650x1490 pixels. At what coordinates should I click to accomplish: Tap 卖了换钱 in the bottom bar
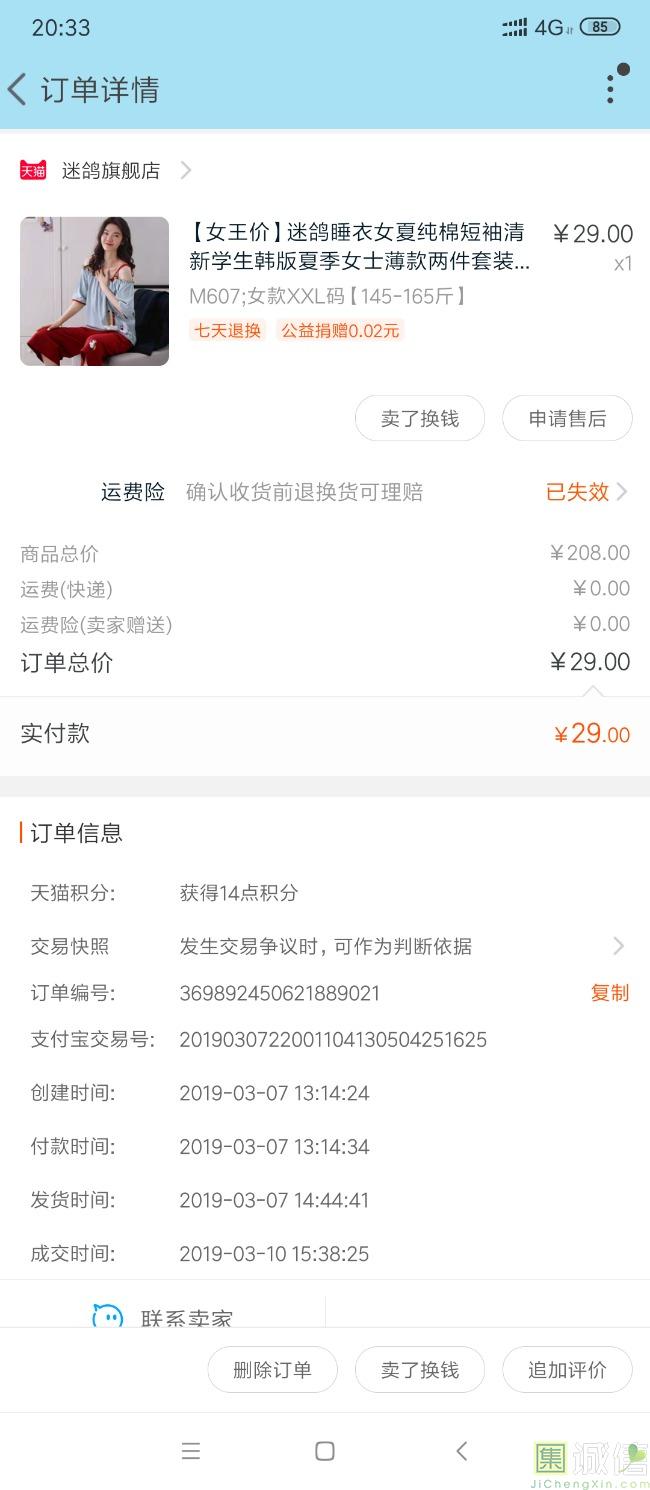419,1370
